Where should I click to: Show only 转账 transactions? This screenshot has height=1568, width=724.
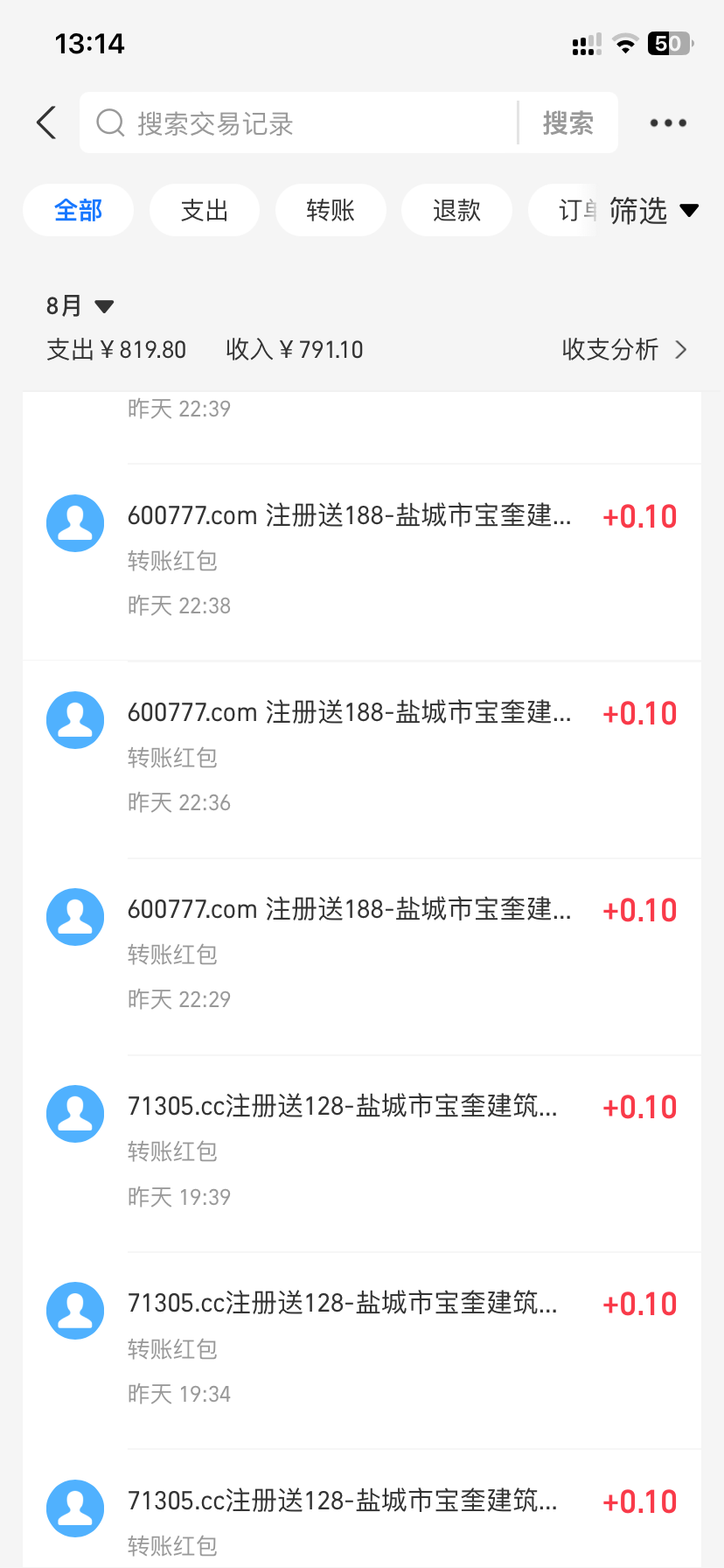pos(331,210)
